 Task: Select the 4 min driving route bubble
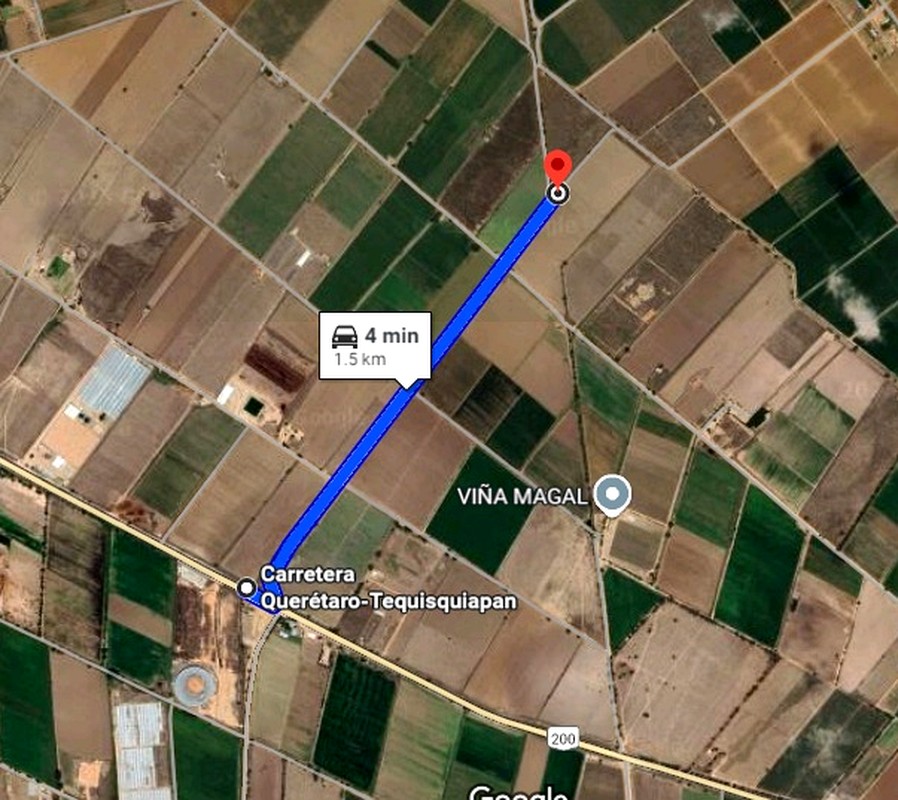point(375,345)
